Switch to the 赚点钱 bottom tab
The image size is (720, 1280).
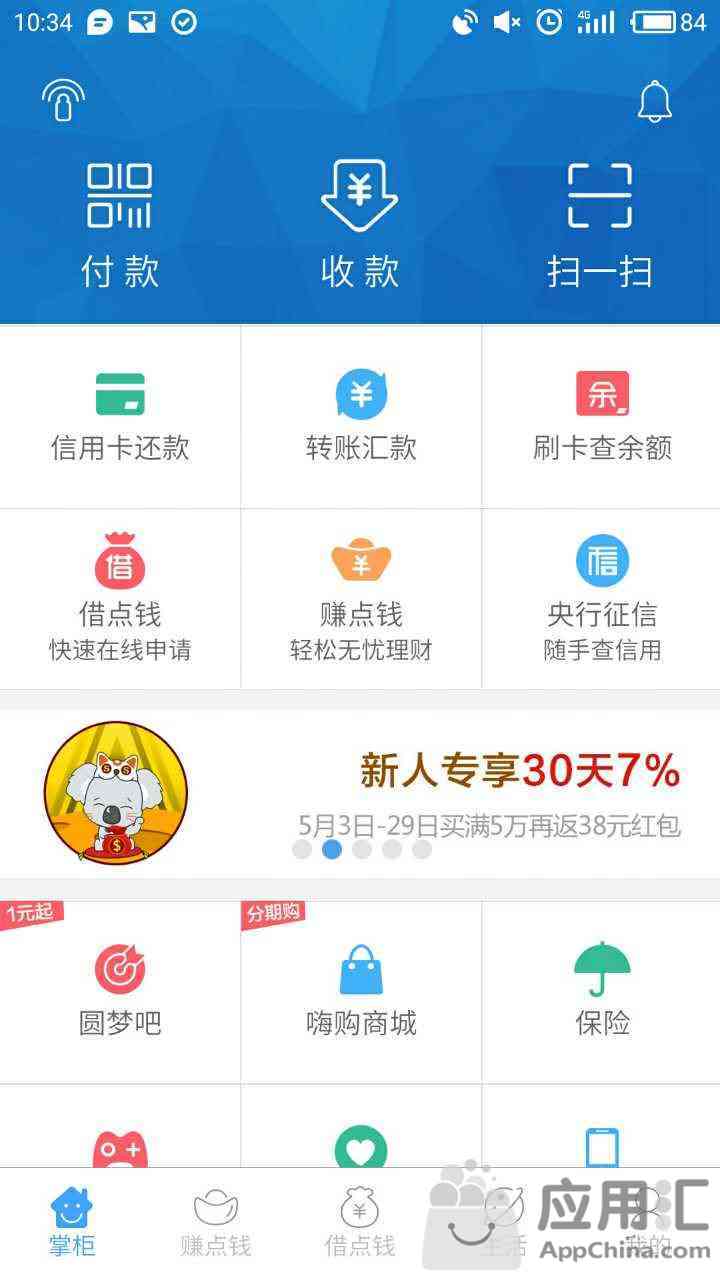(216, 1223)
